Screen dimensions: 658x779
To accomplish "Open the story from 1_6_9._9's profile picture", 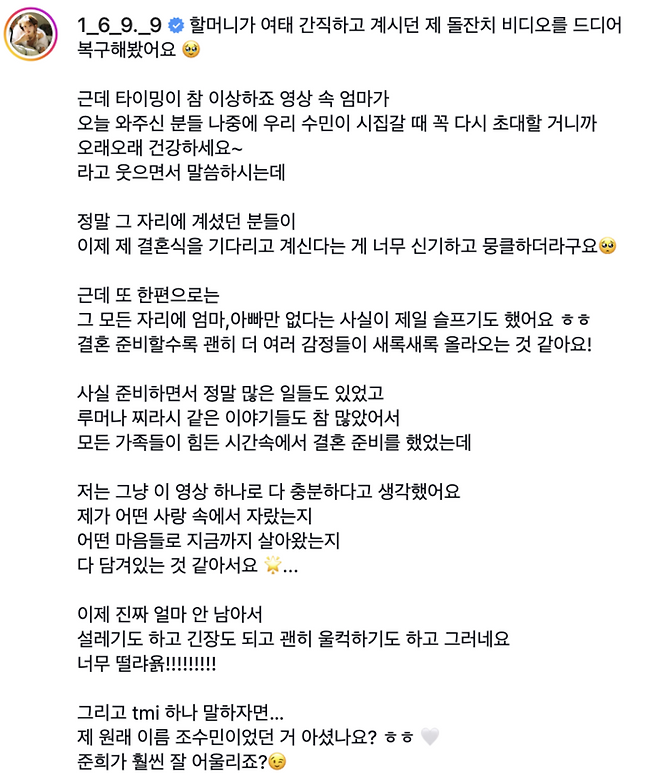I will (x=31, y=34).
